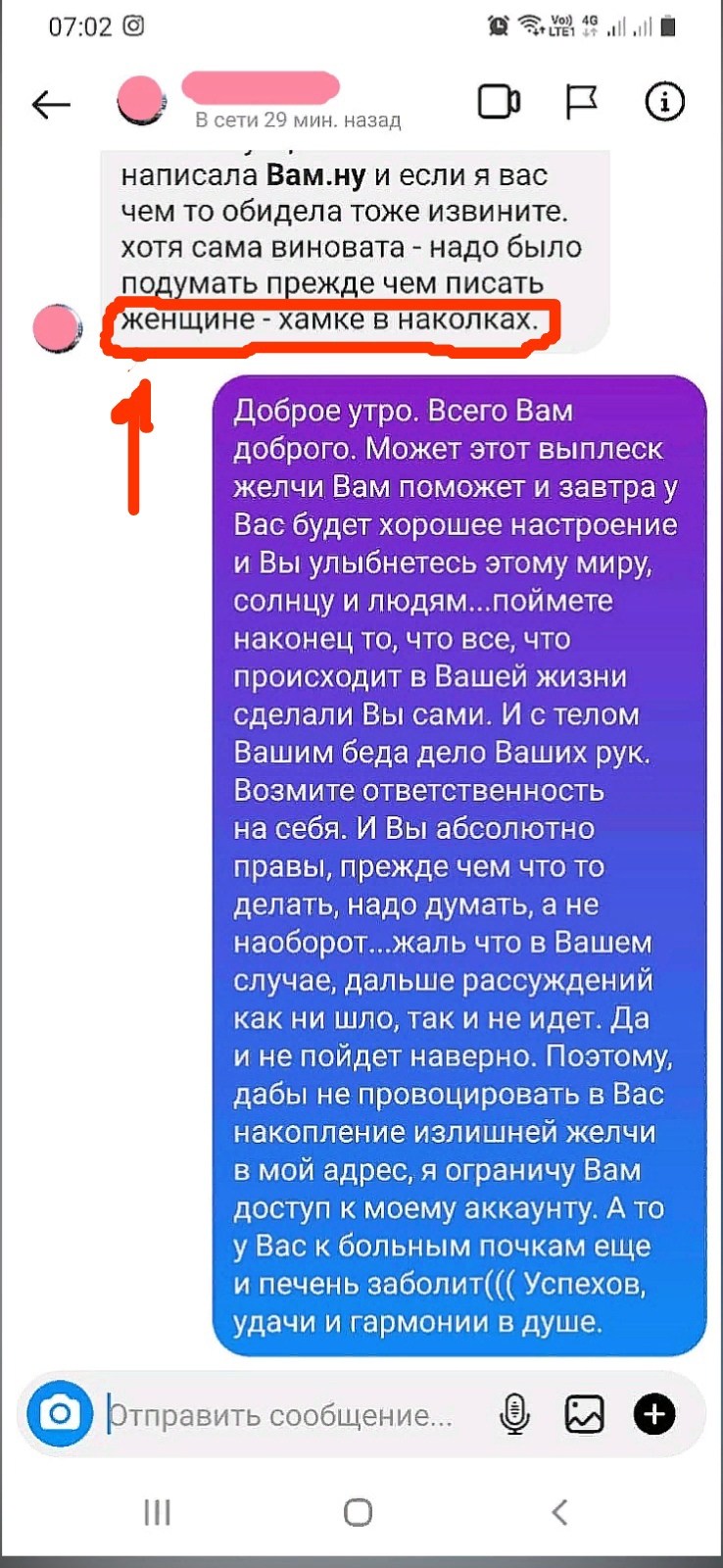Open recent apps from navigation bar
This screenshot has height=1568, width=723.
(157, 1512)
